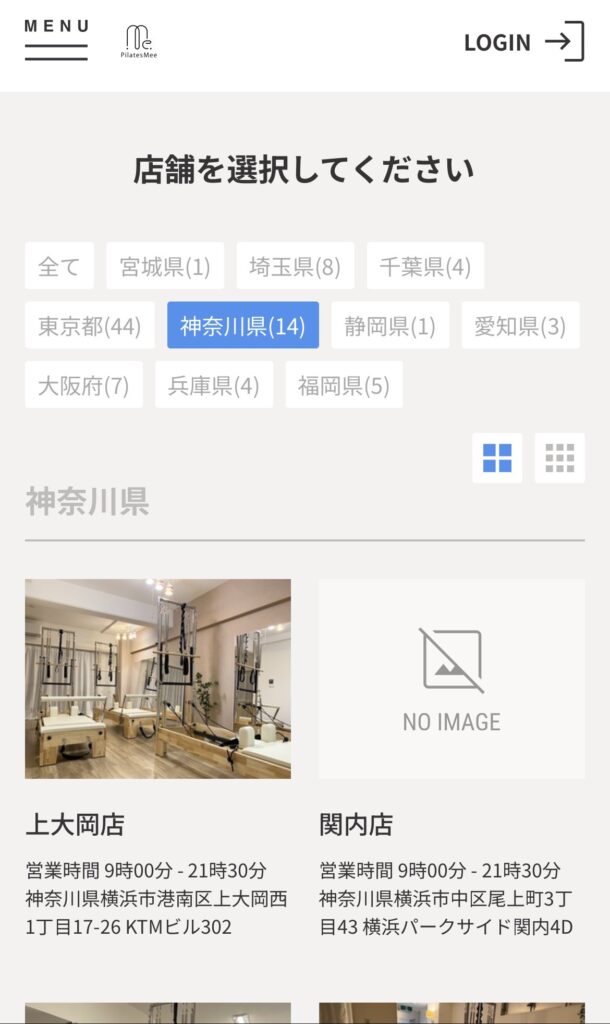Open the 関内店 store card

tap(451, 679)
